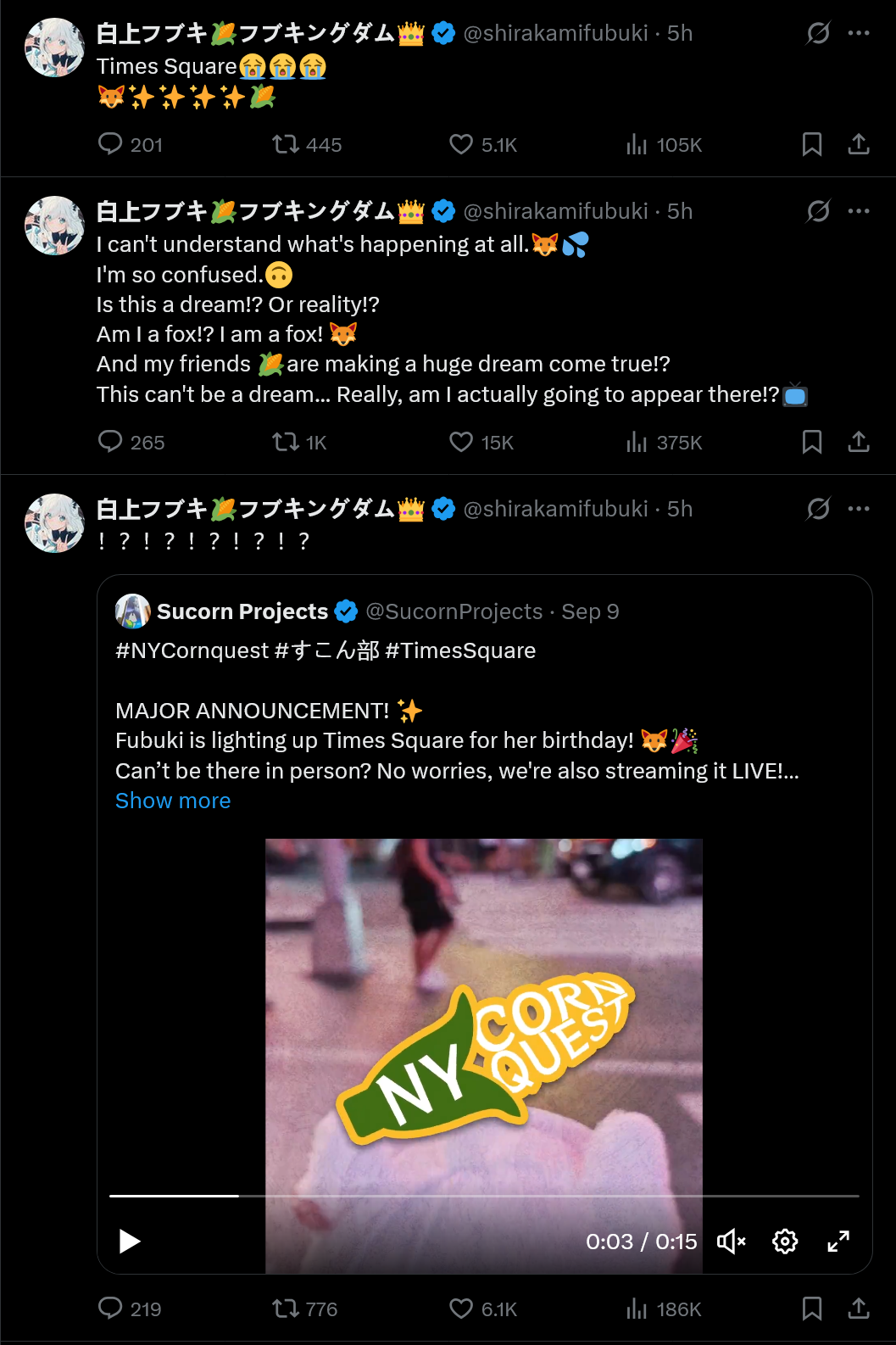The height and width of the screenshot is (1345, 896).
Task: Like the 'I'm so confused' post
Action: point(461,442)
